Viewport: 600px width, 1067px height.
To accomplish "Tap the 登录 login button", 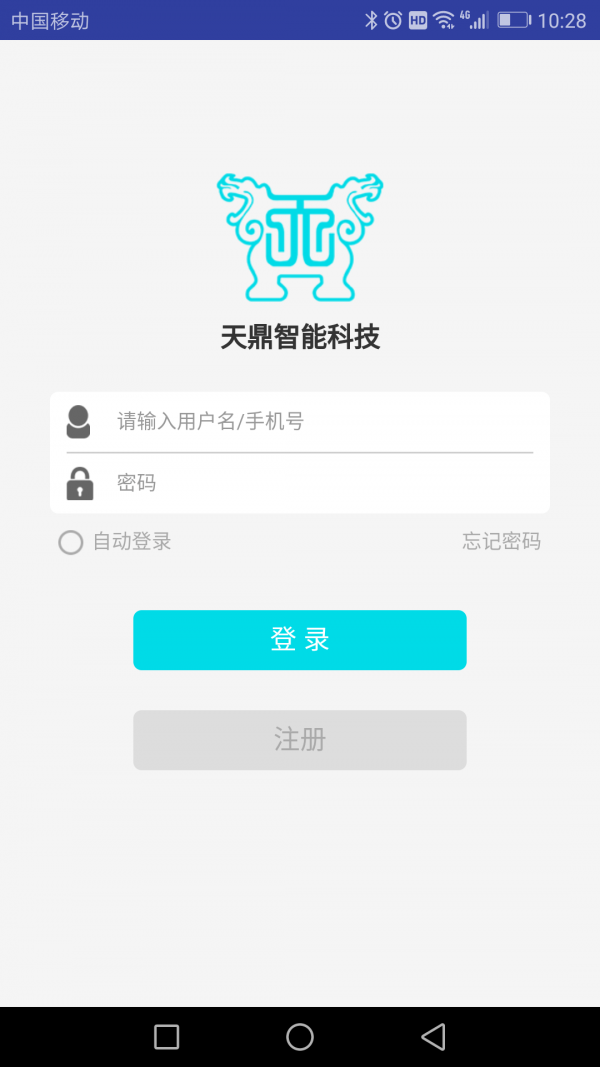I will (x=300, y=640).
